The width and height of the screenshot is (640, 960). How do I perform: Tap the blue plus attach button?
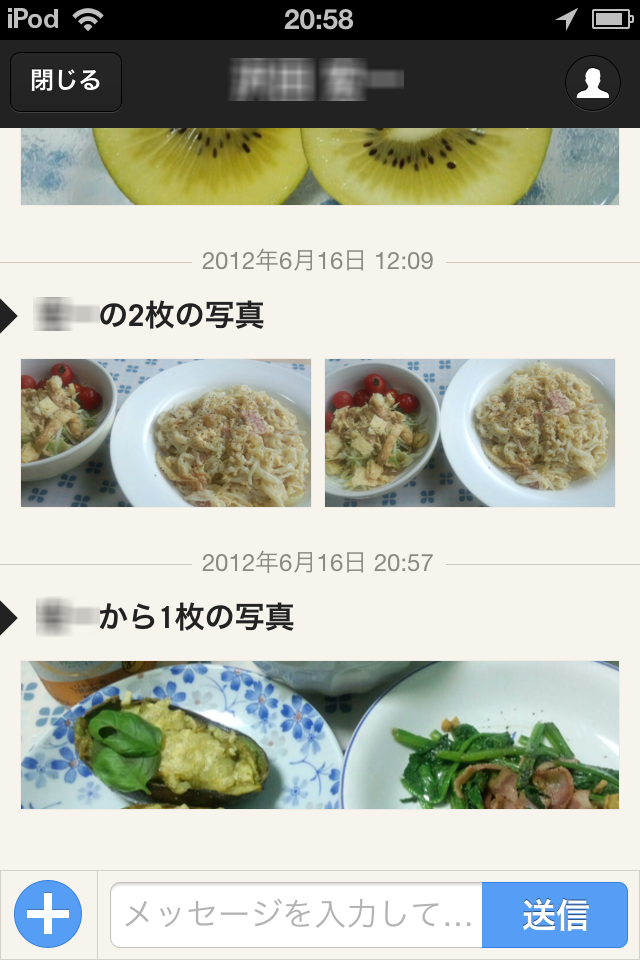48,914
